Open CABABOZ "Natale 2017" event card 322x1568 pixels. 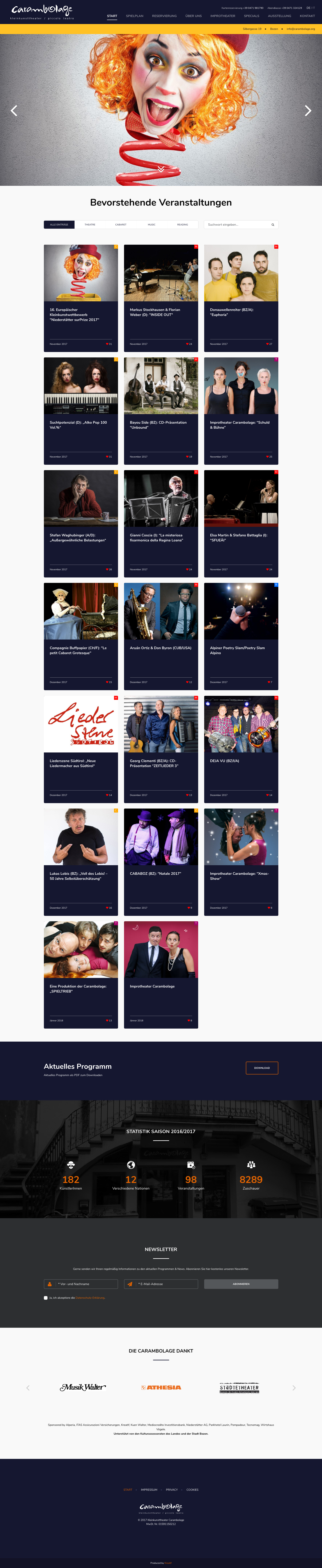161,861
